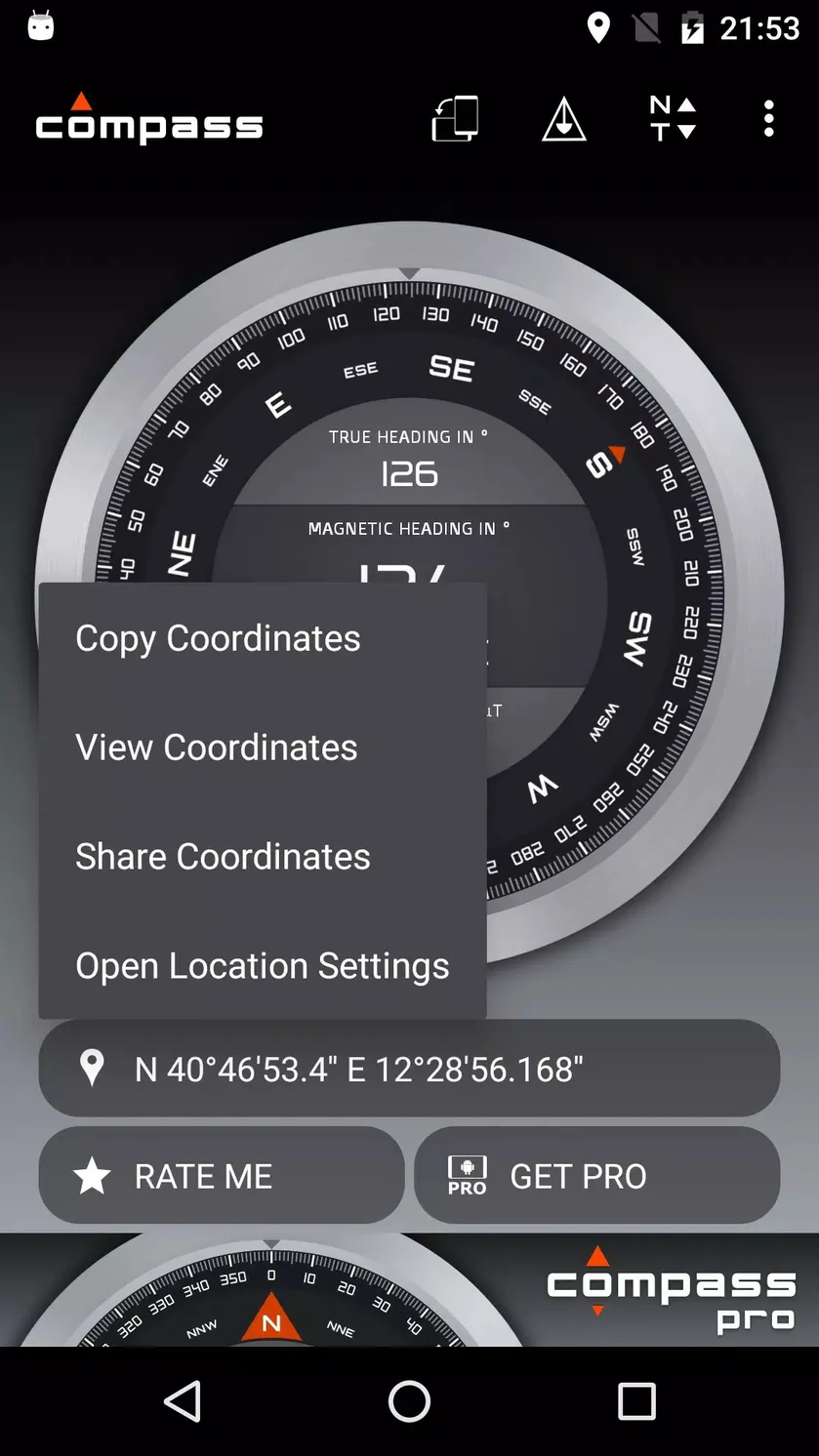Tap the system home button
The image size is (819, 1456).
(x=409, y=1401)
